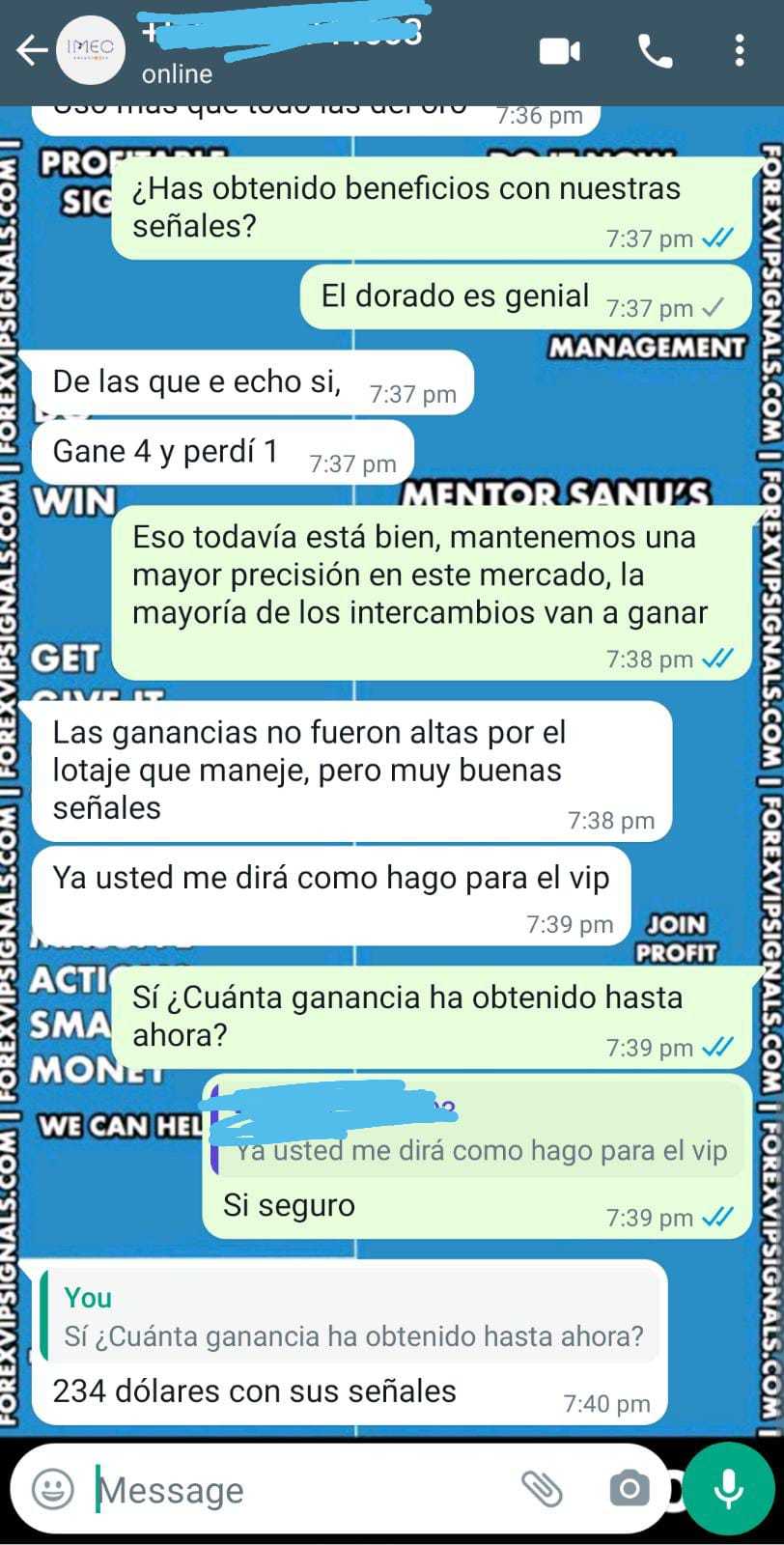This screenshot has height=1545, width=784.
Task: Open the overflow menu
Action: click(740, 51)
